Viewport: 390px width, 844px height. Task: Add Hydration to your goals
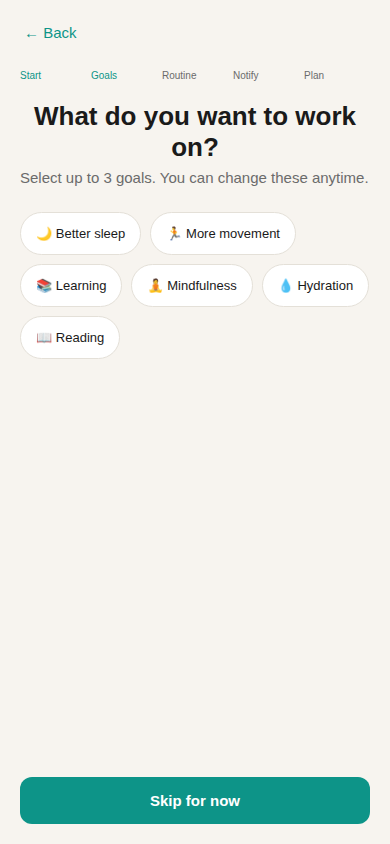pos(316,286)
